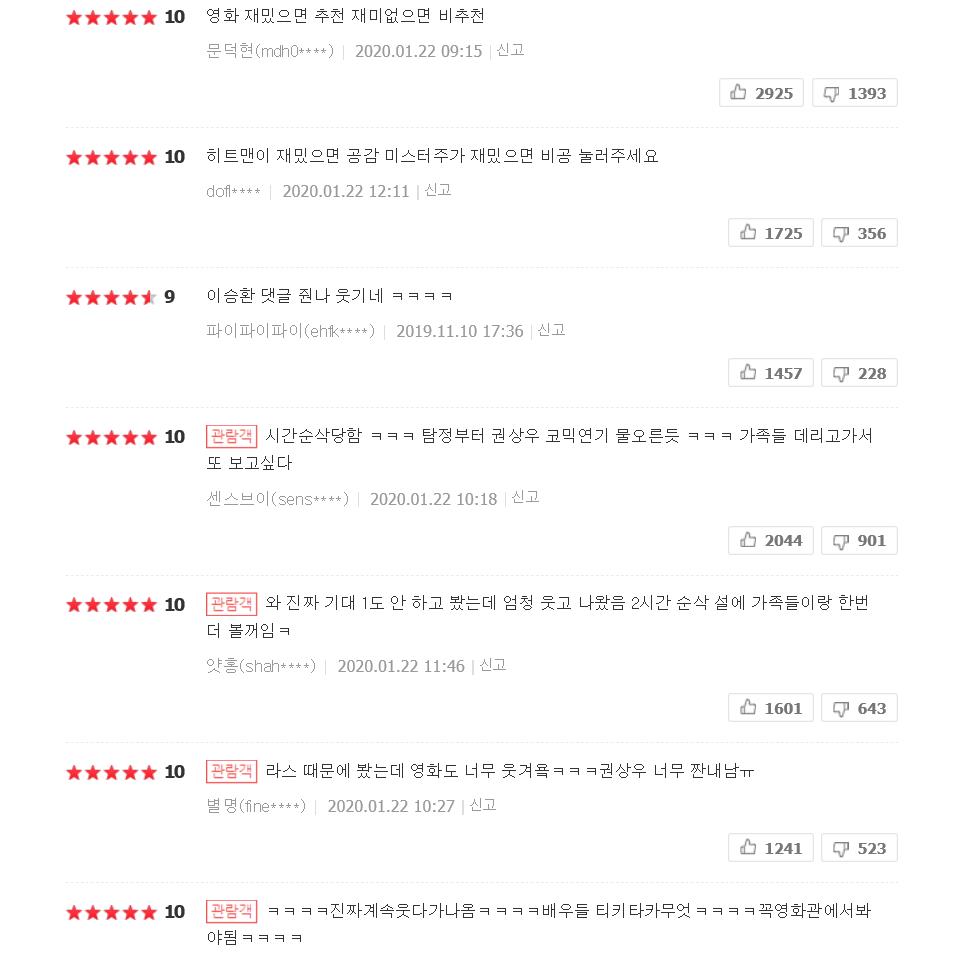Report 별명's review
The image size is (962, 954).
(x=483, y=805)
